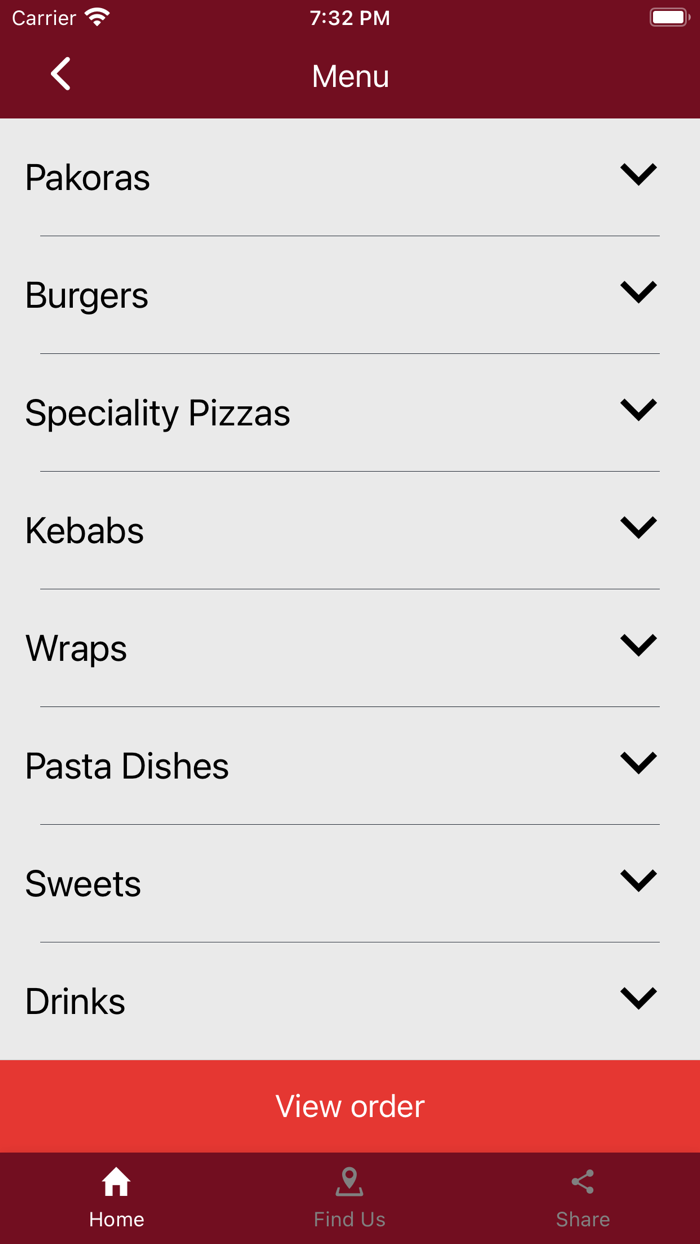The height and width of the screenshot is (1244, 700).
Task: Reveal the Pasta Dishes items
Action: [x=638, y=763]
